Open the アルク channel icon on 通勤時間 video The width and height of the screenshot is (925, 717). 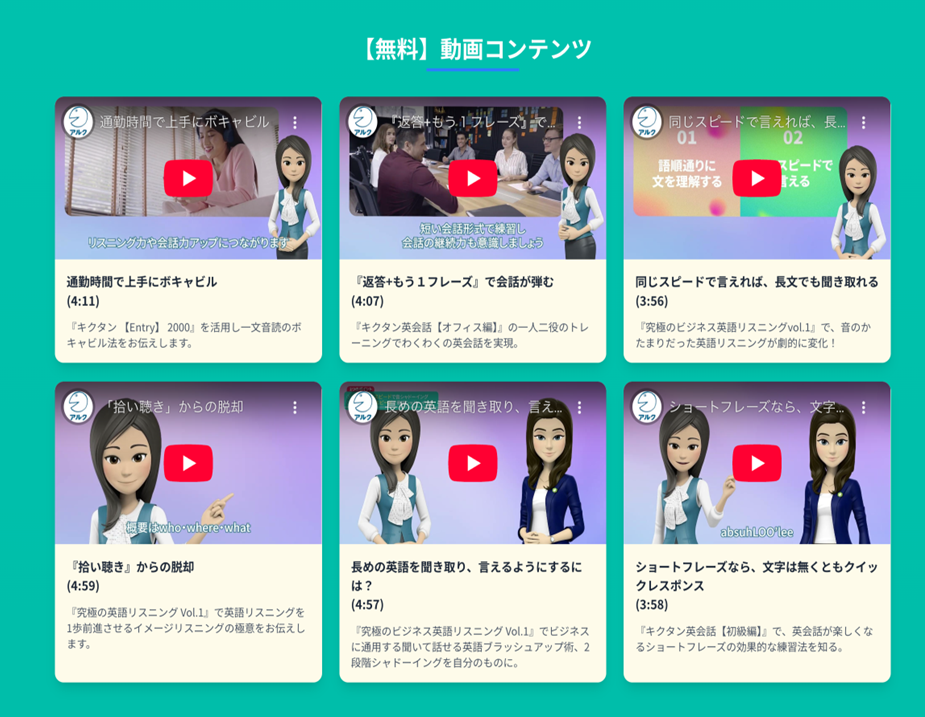pyautogui.click(x=78, y=122)
